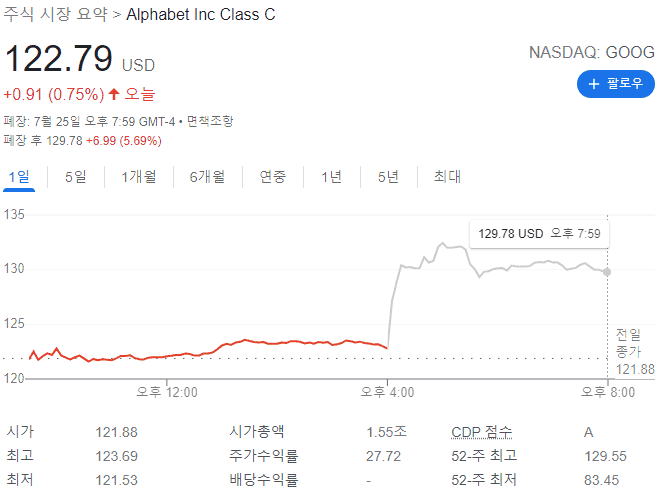
Task: Switch chart to the 1개월 range
Action: 138,177
